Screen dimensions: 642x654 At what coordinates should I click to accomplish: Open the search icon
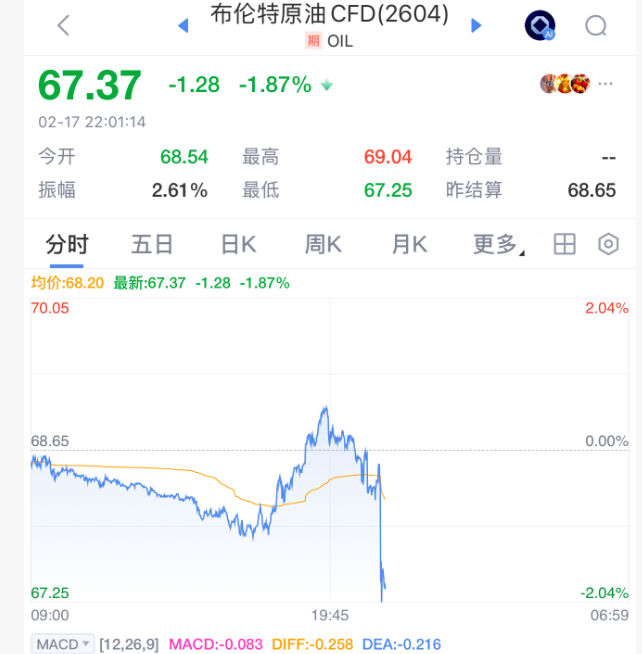[x=596, y=26]
